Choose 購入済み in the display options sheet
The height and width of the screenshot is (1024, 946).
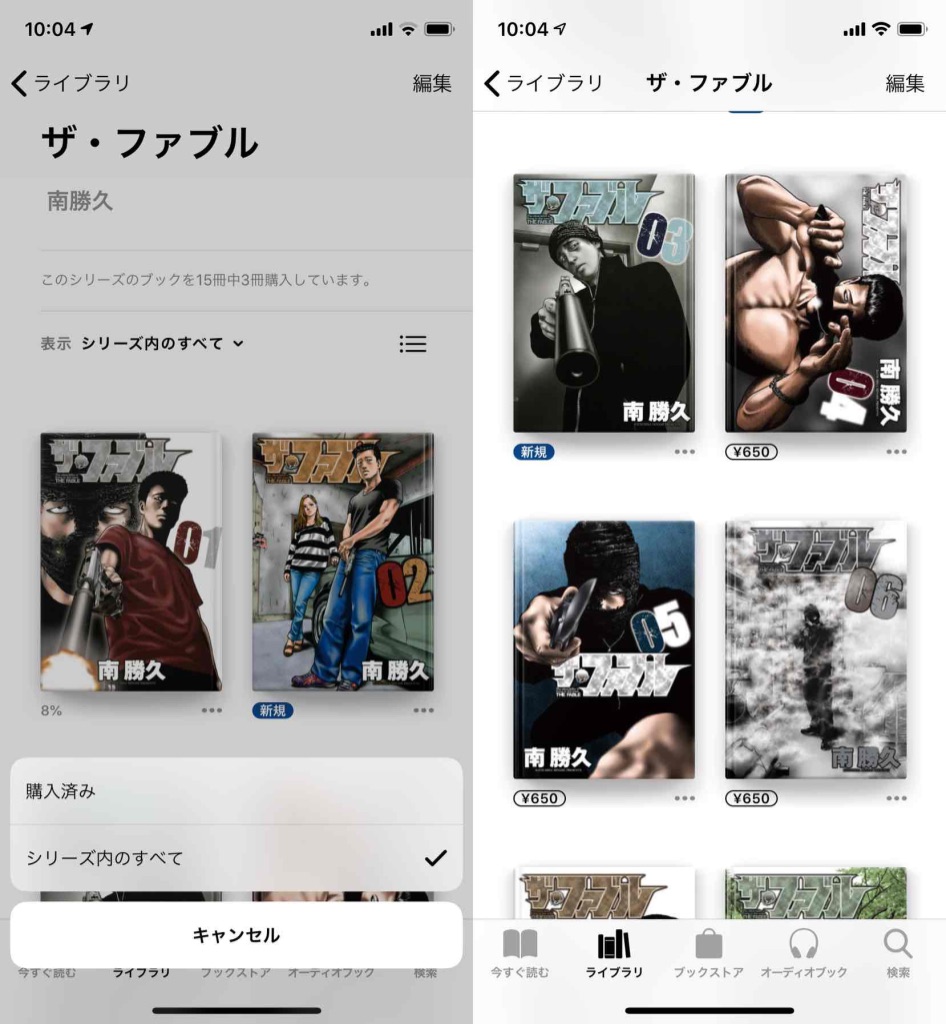tap(236, 791)
